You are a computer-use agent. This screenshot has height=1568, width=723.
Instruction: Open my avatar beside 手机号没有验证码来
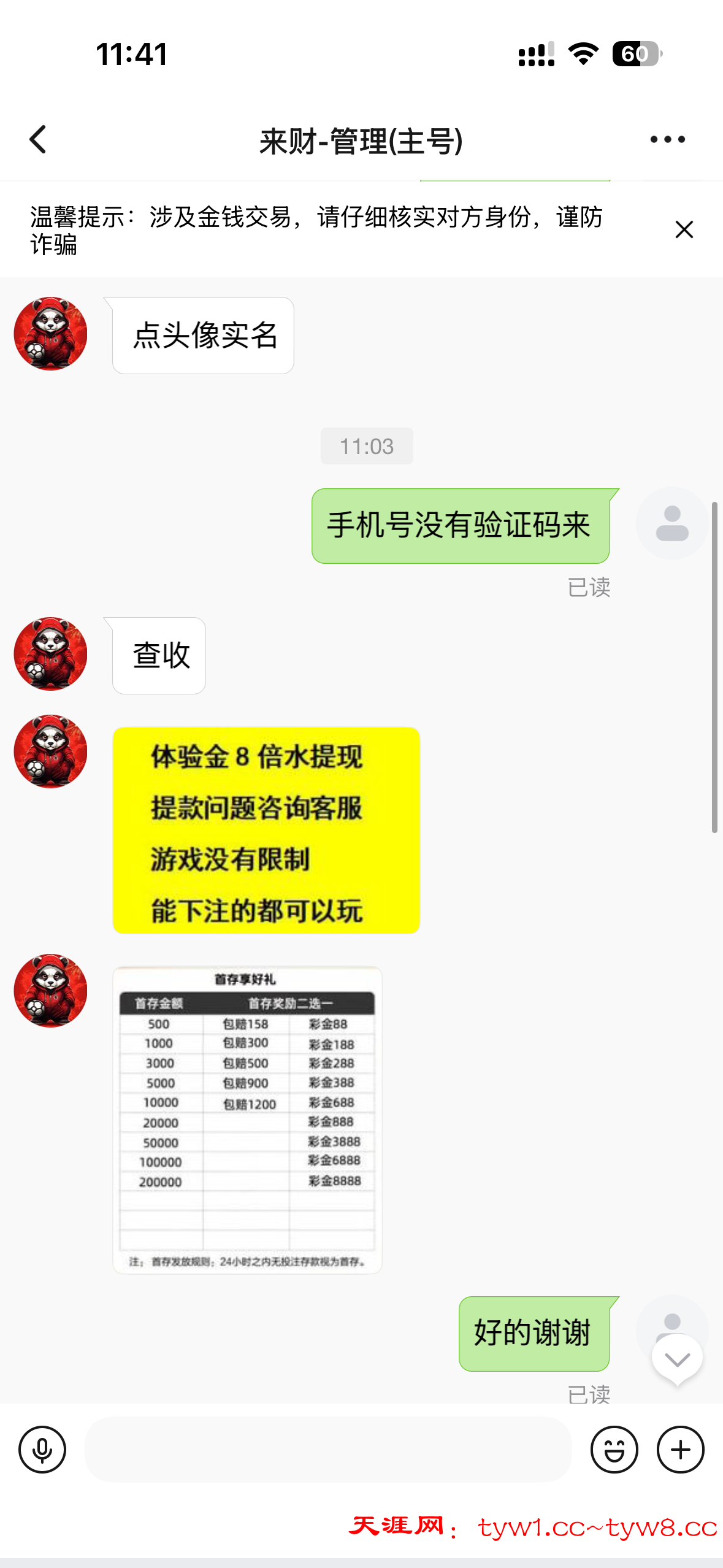click(x=672, y=523)
